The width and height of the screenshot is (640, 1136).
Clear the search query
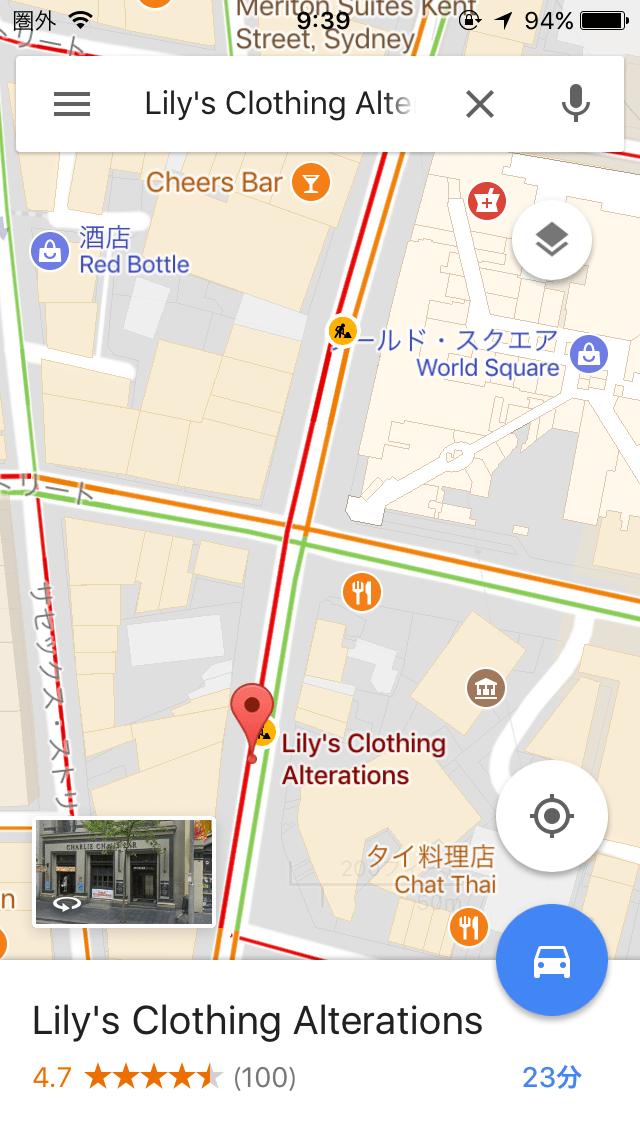[x=480, y=104]
